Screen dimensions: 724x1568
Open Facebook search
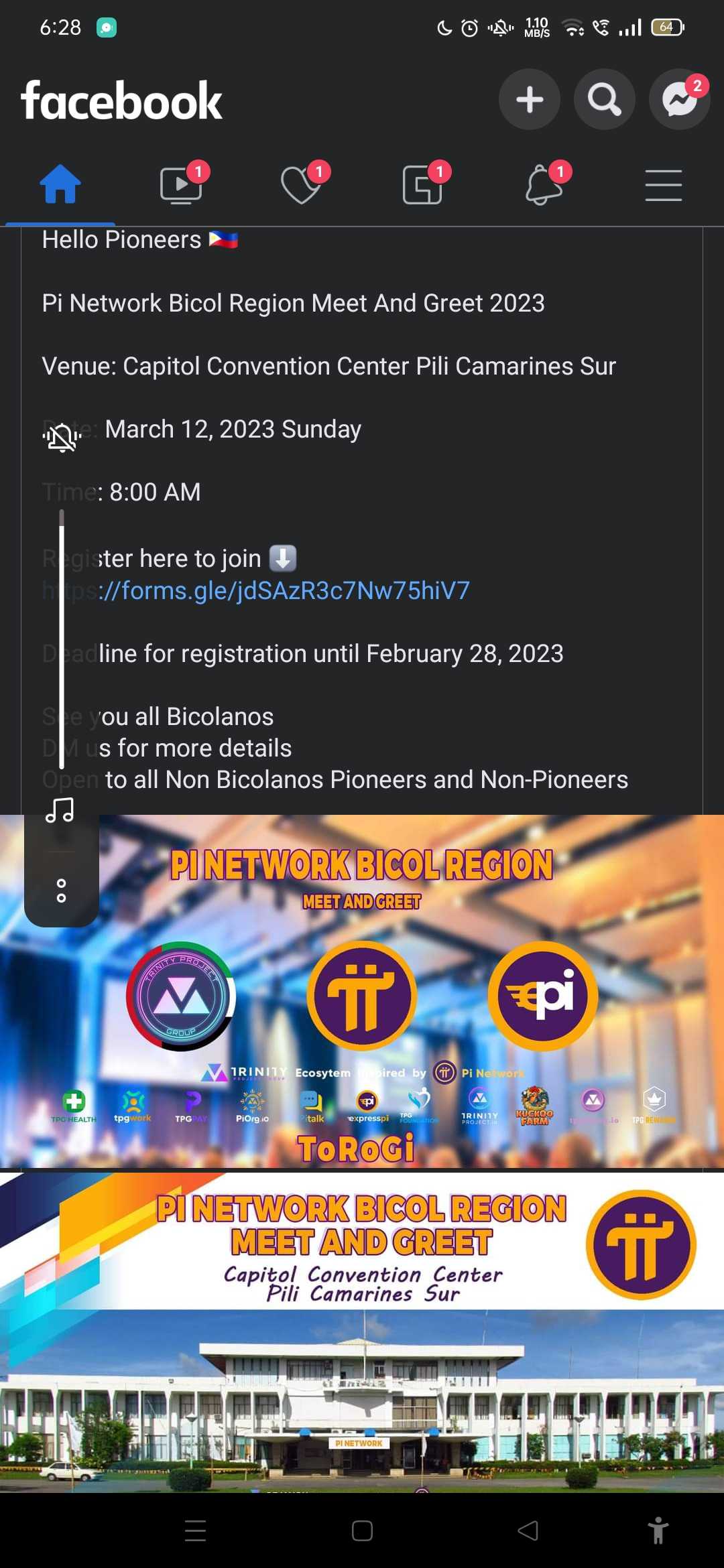[x=604, y=100]
